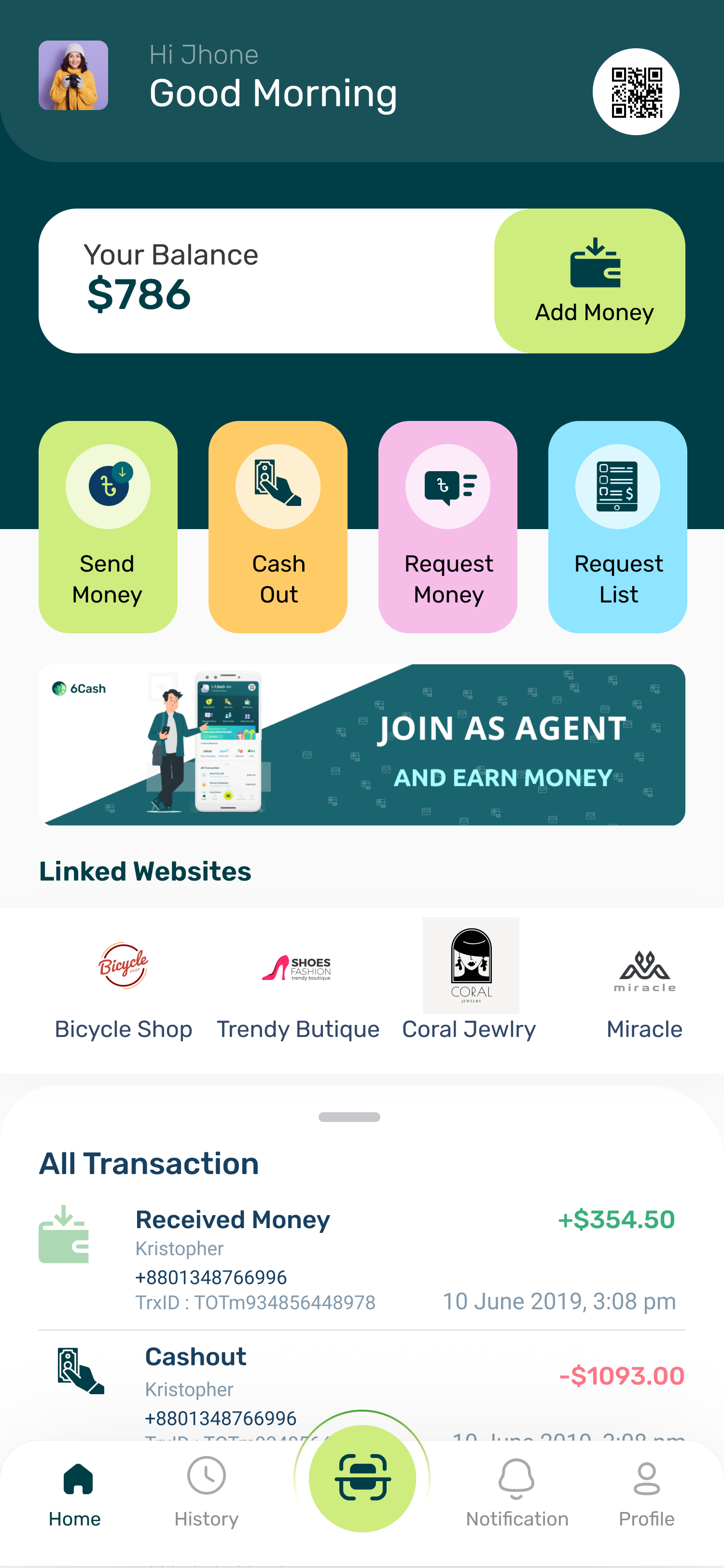Screen dimensions: 724x1568
Task: Switch to the History tab
Action: [x=206, y=1493]
